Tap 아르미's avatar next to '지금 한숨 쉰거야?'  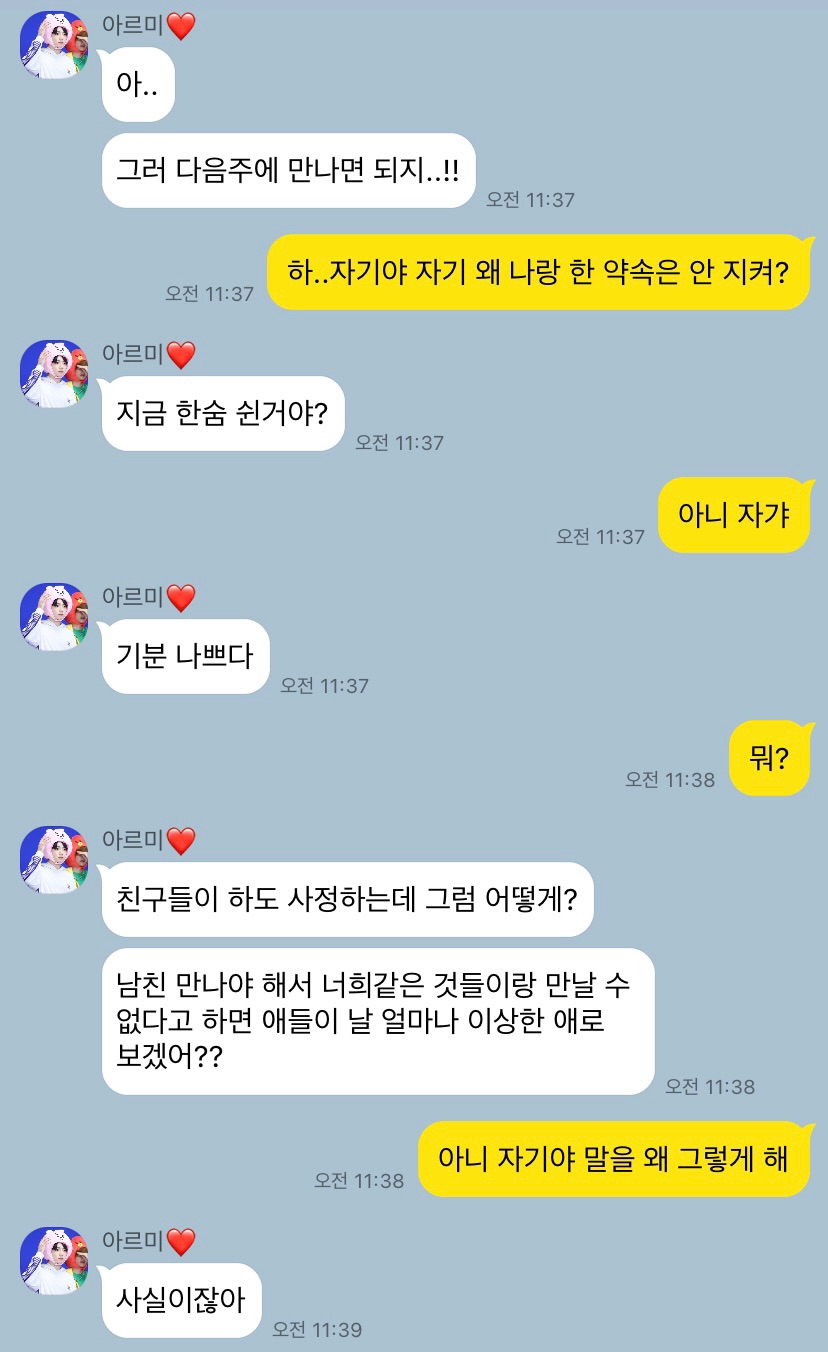click(x=54, y=373)
